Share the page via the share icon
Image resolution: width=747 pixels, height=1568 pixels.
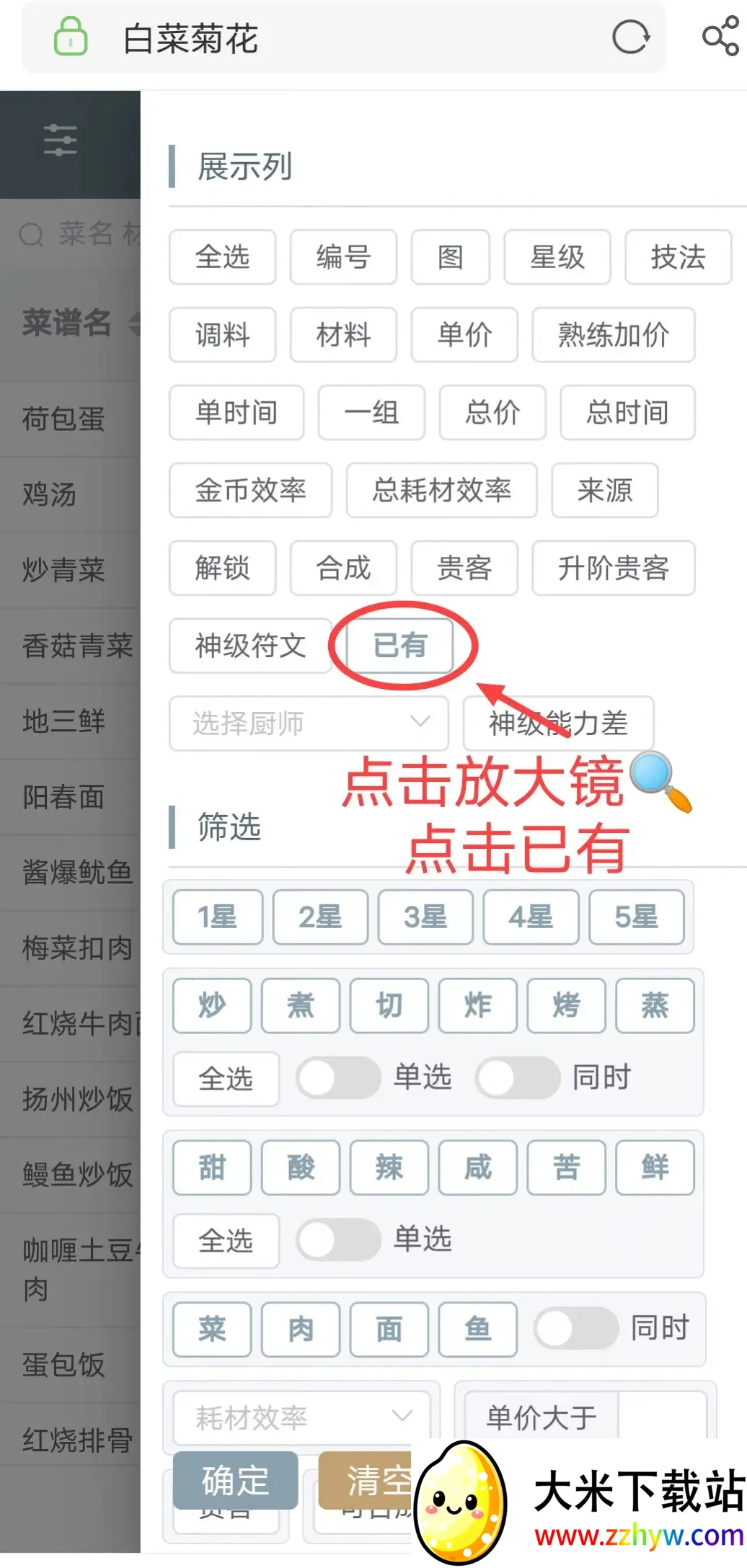tap(720, 37)
